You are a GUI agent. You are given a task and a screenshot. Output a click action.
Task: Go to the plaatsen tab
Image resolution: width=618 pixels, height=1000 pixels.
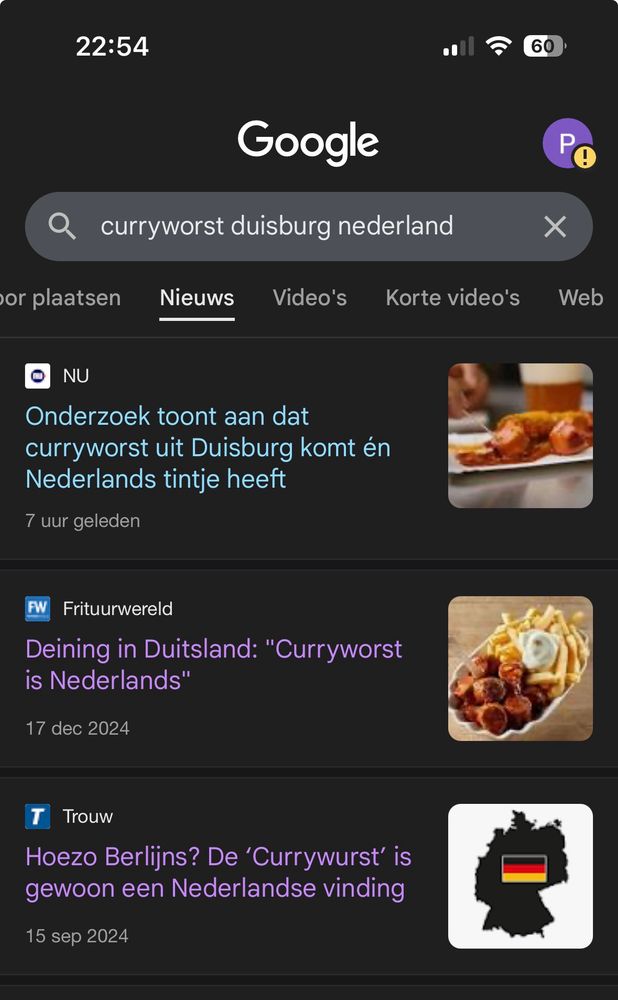(x=62, y=297)
